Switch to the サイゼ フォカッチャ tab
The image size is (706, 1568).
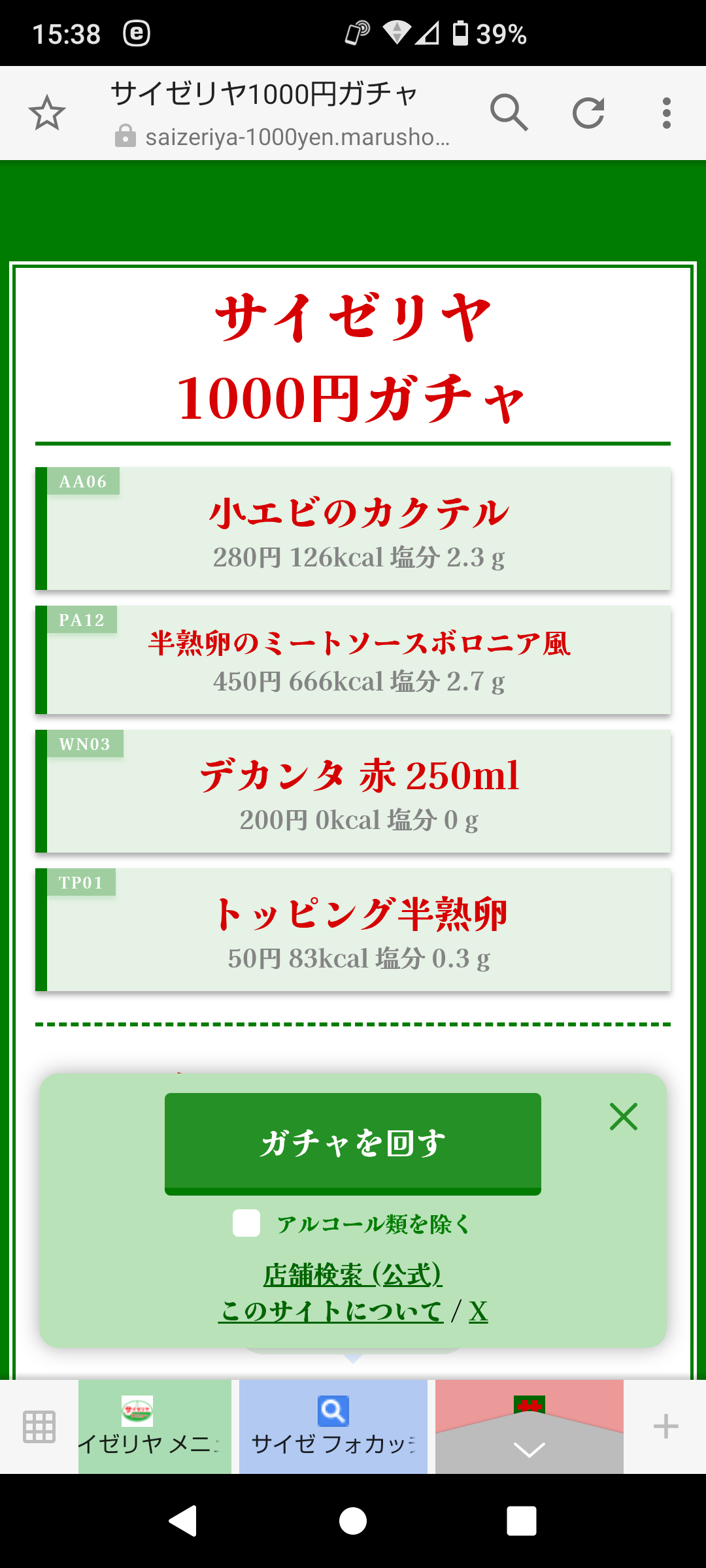click(x=333, y=1427)
